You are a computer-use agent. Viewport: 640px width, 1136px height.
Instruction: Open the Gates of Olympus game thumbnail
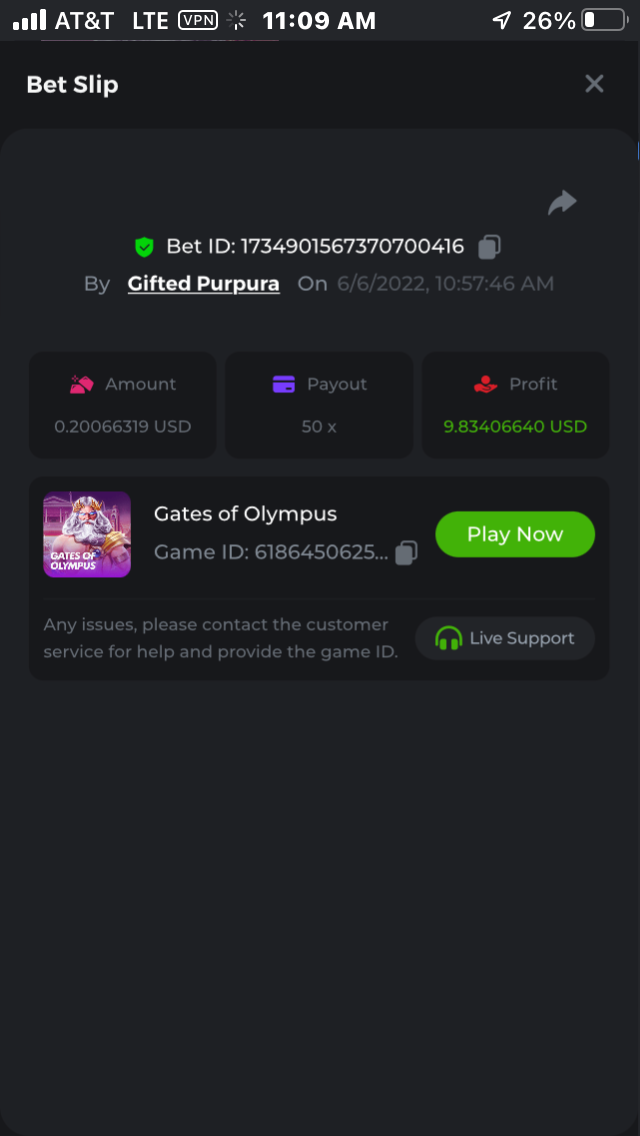(87, 534)
